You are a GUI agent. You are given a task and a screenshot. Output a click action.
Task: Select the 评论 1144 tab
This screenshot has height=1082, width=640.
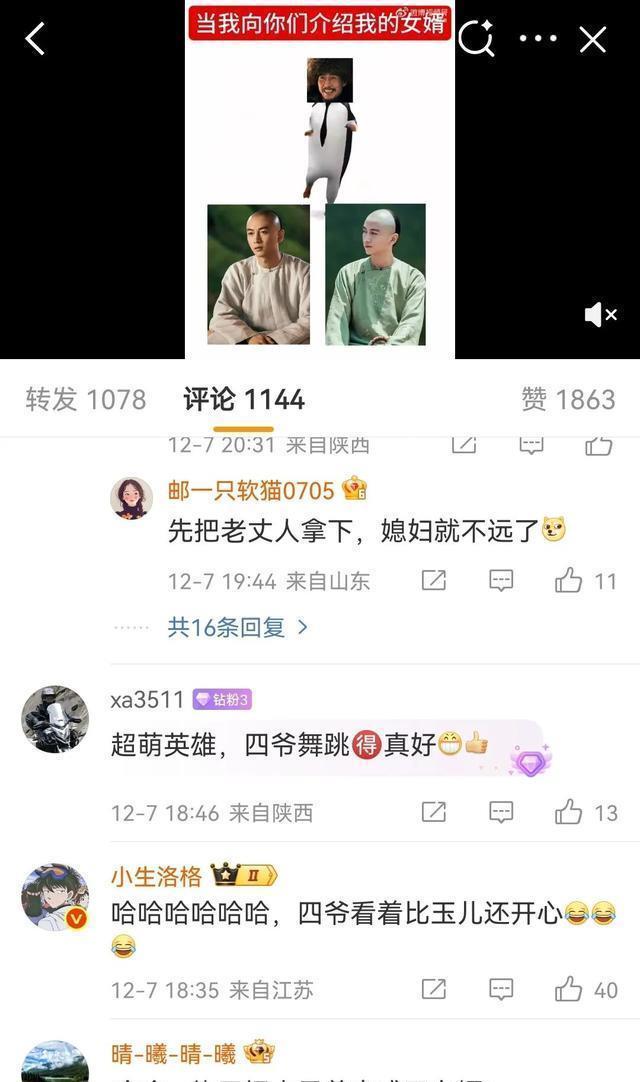coord(243,400)
